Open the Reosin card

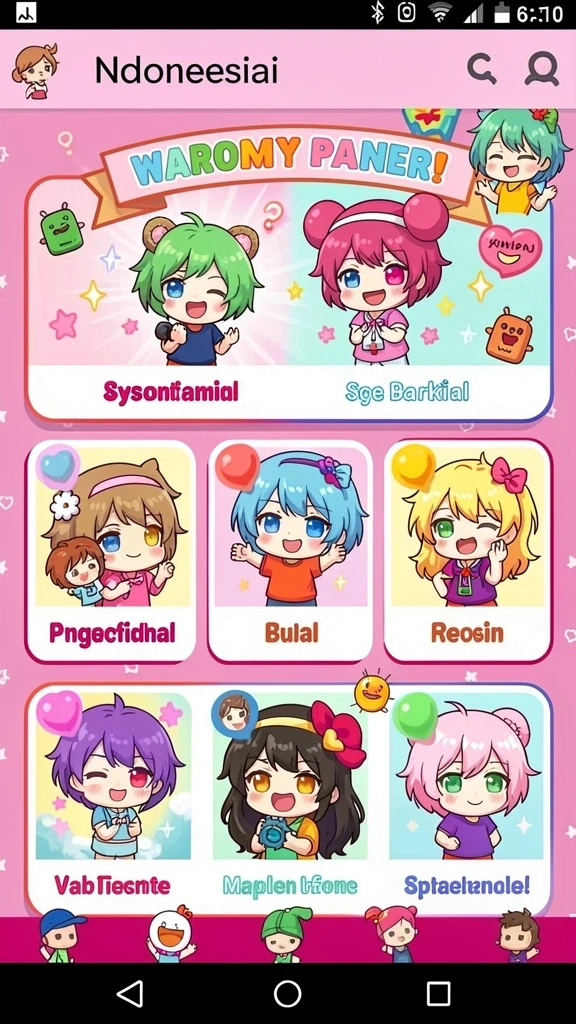[468, 551]
